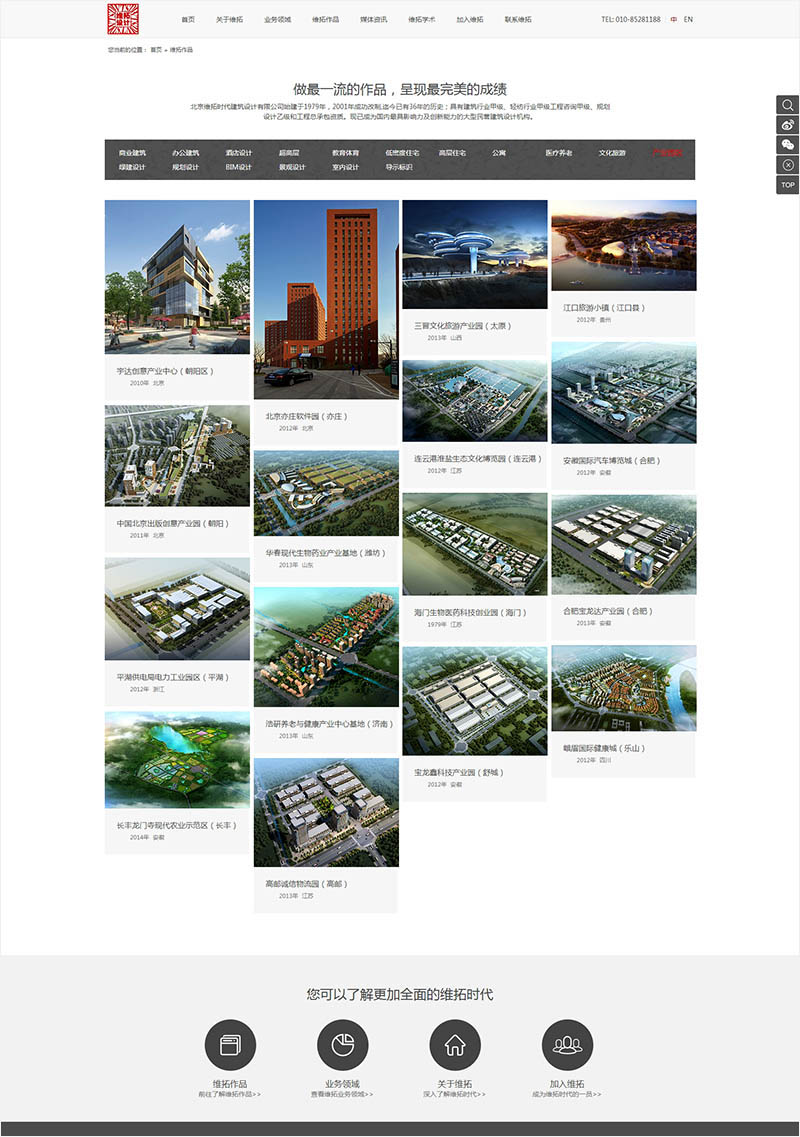Open 联系维拓 in the top navigation
Image resolution: width=800 pixels, height=1137 pixels.
pos(518,19)
